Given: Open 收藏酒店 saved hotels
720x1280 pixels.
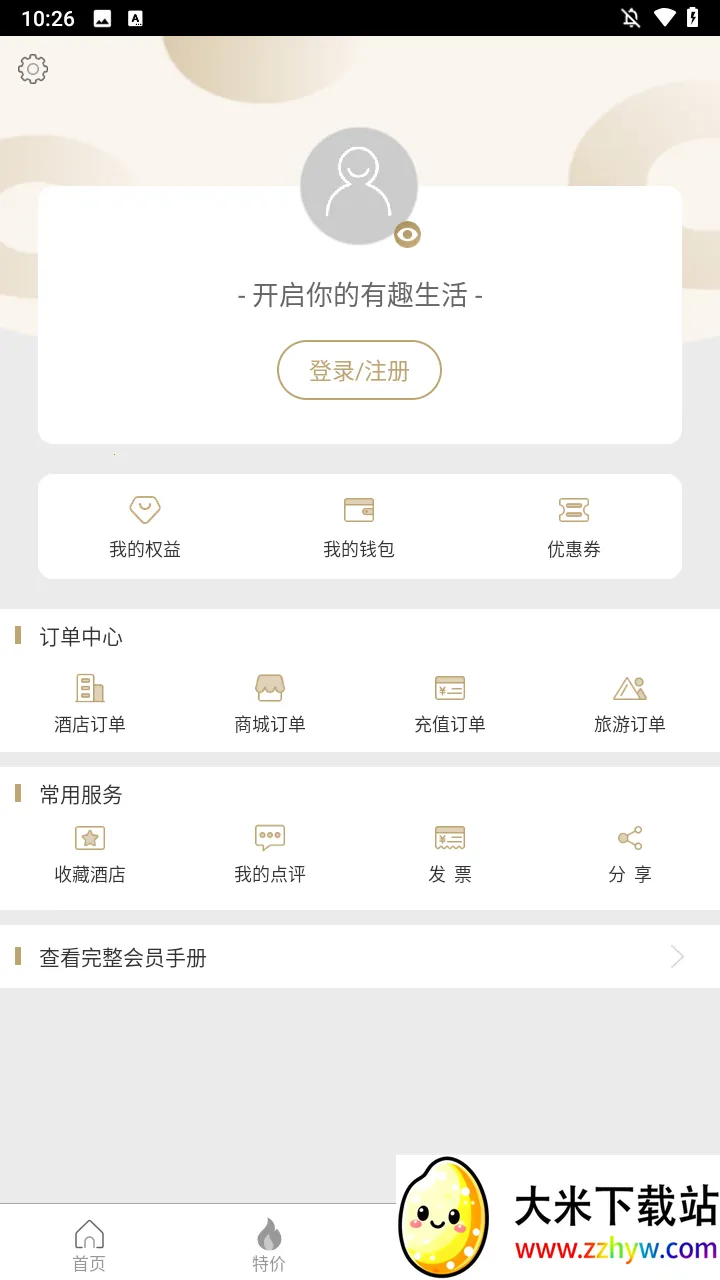Looking at the screenshot, I should pyautogui.click(x=90, y=854).
